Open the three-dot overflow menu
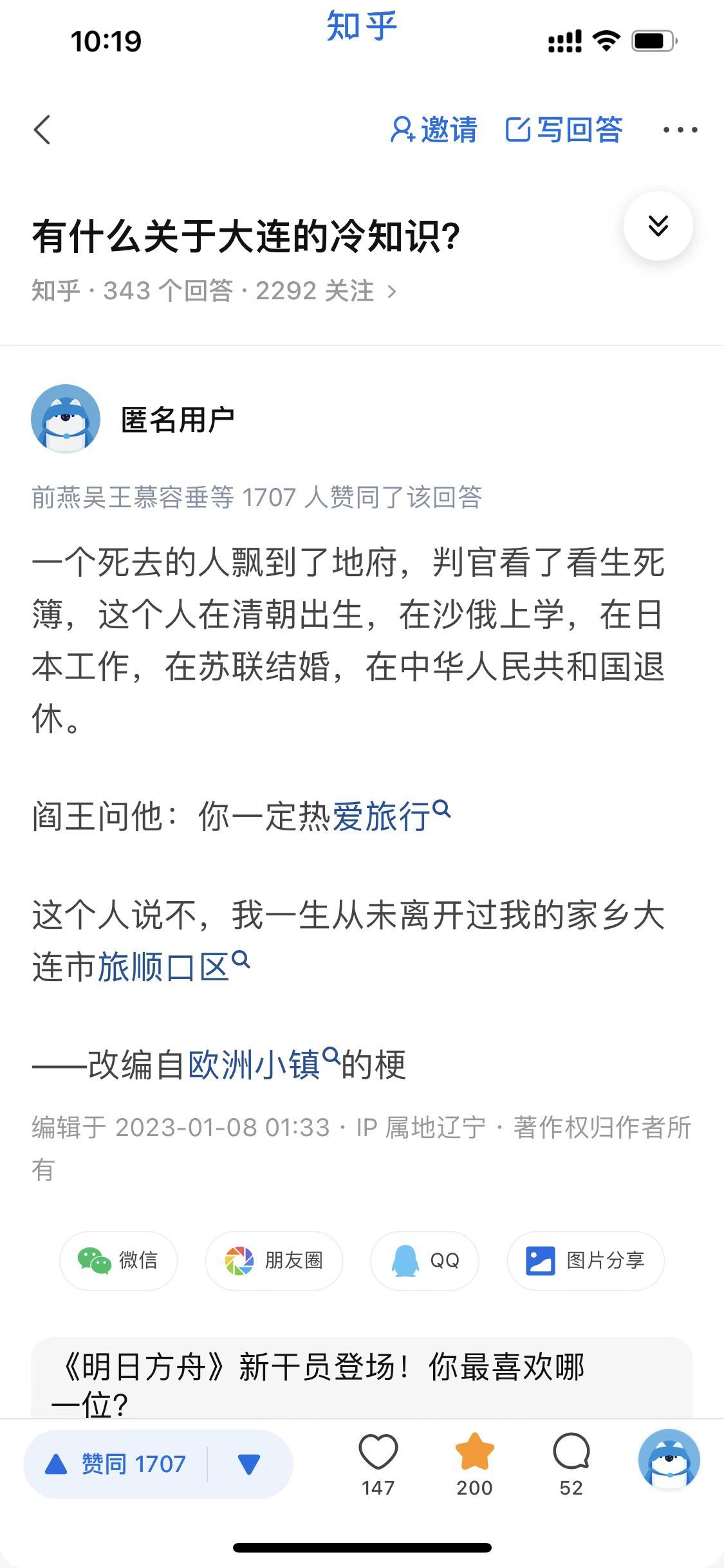Viewport: 724px width, 1568px height. [x=680, y=130]
